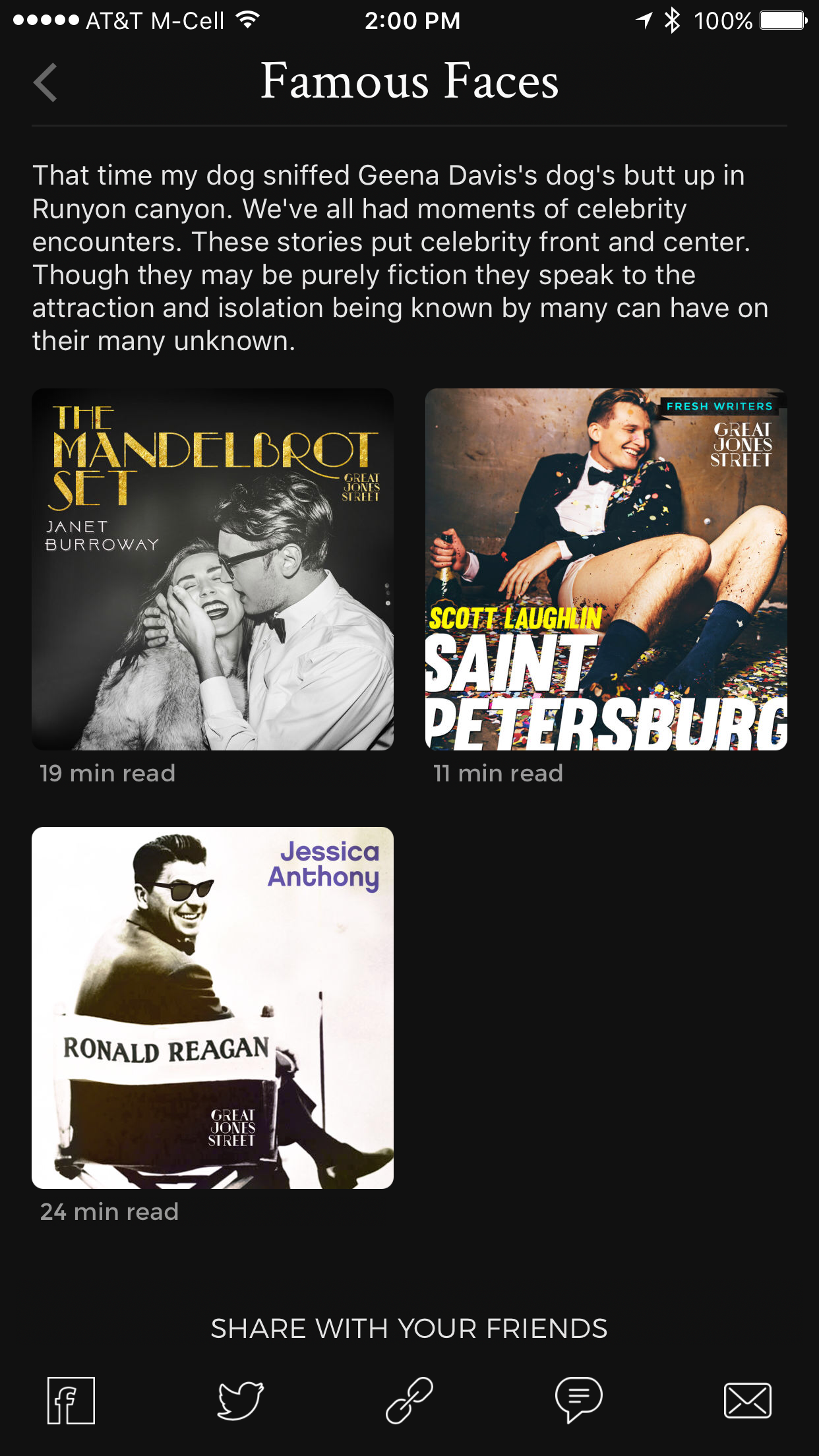The image size is (819, 1456).
Task: Share collection on Facebook
Action: pos(71,1400)
